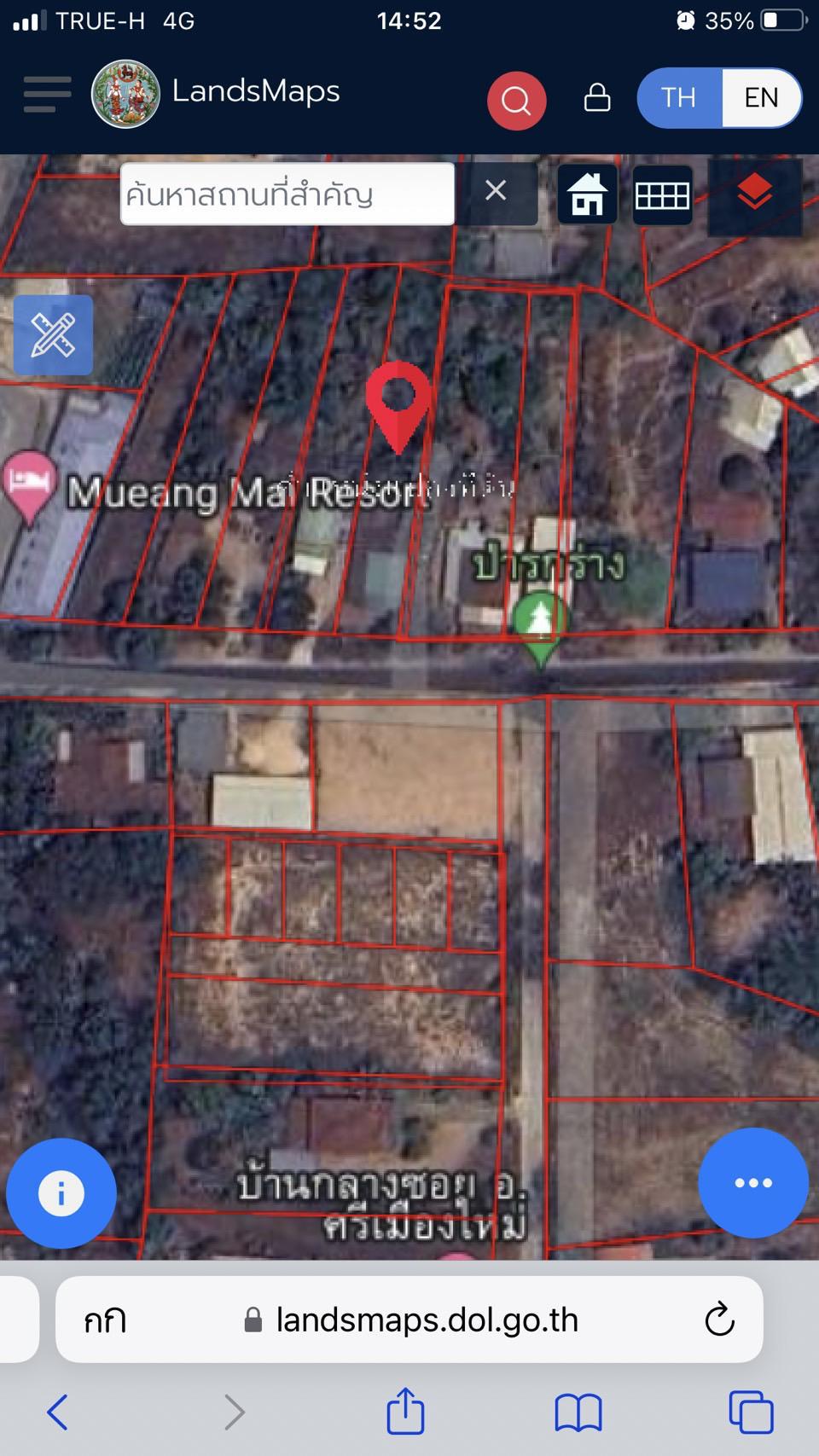This screenshot has height=1456, width=819.
Task: Tap the home map button
Action: (587, 194)
